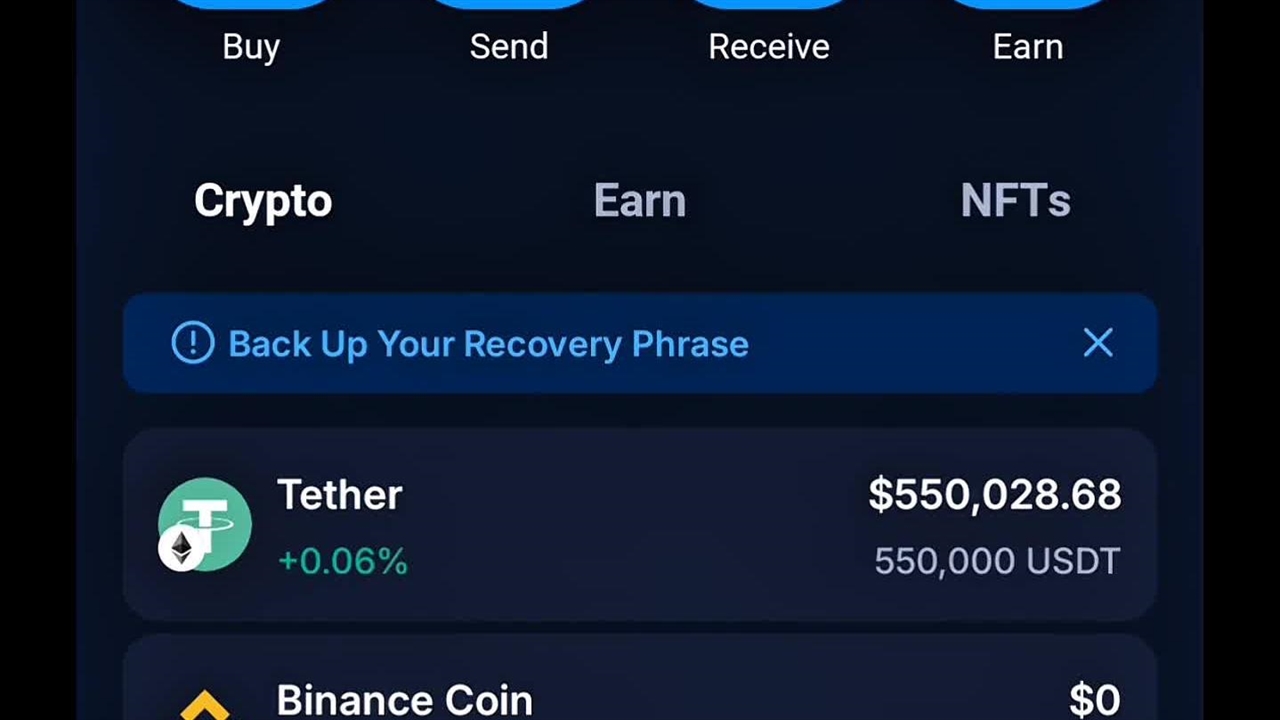The image size is (1280, 720).
Task: Switch to the Crypto tab
Action: (263, 201)
